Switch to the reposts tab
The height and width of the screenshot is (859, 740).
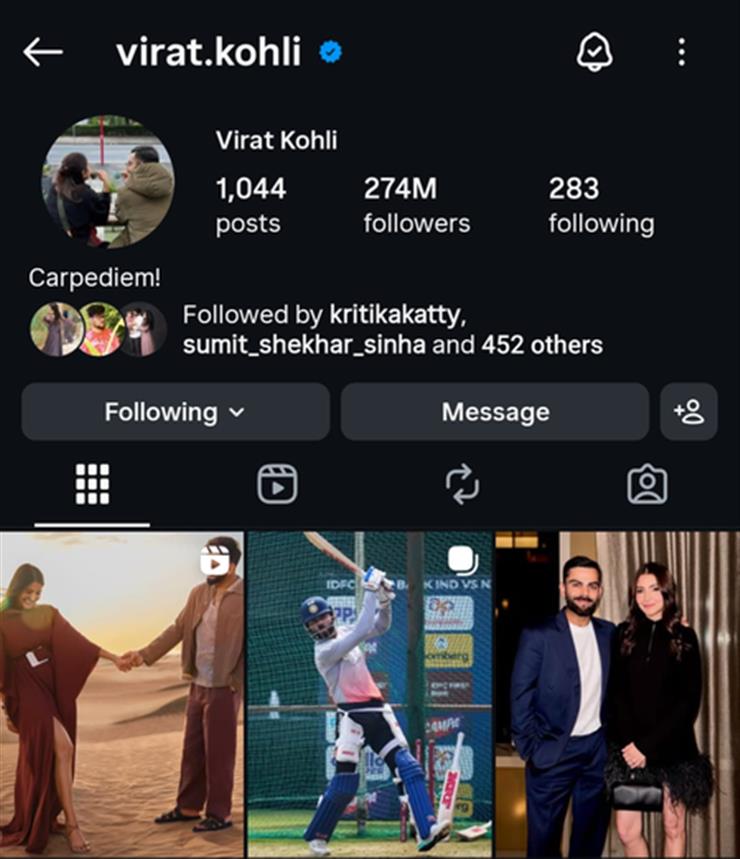coord(462,485)
